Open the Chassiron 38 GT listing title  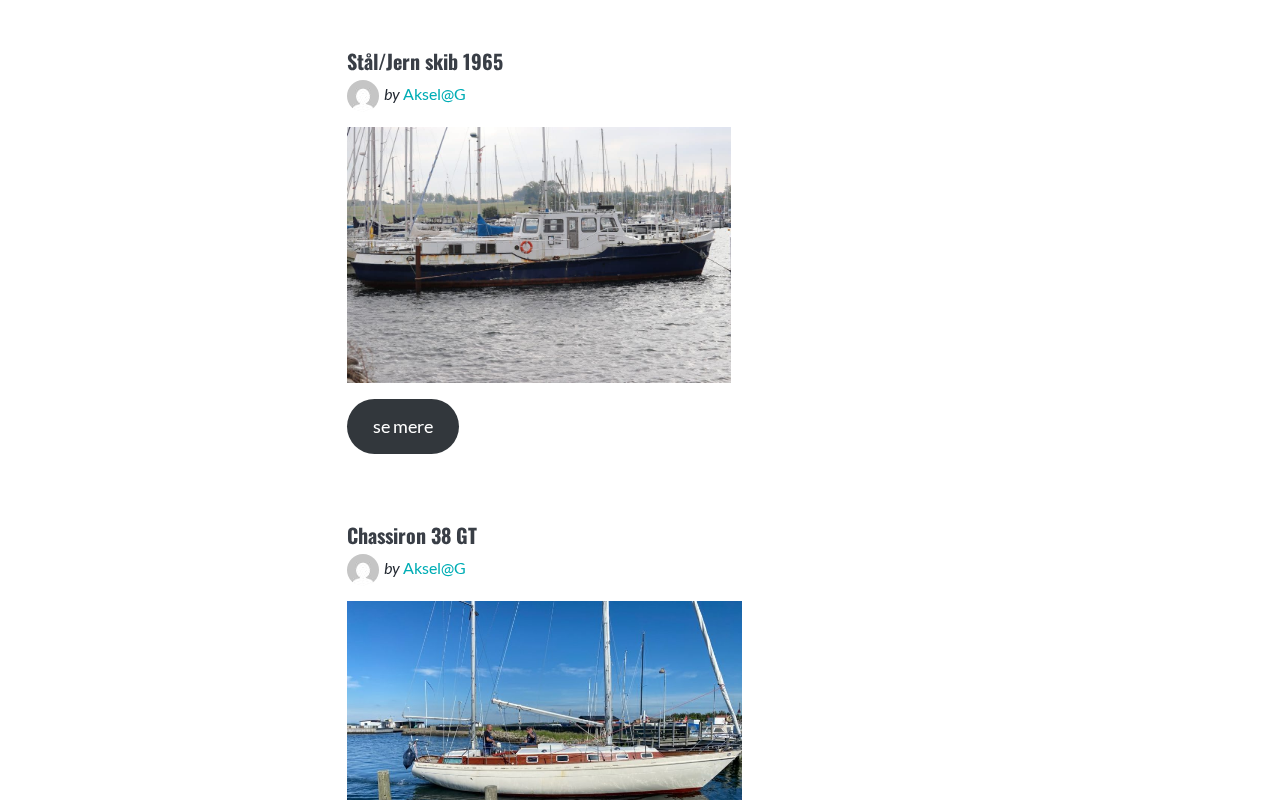tap(412, 536)
